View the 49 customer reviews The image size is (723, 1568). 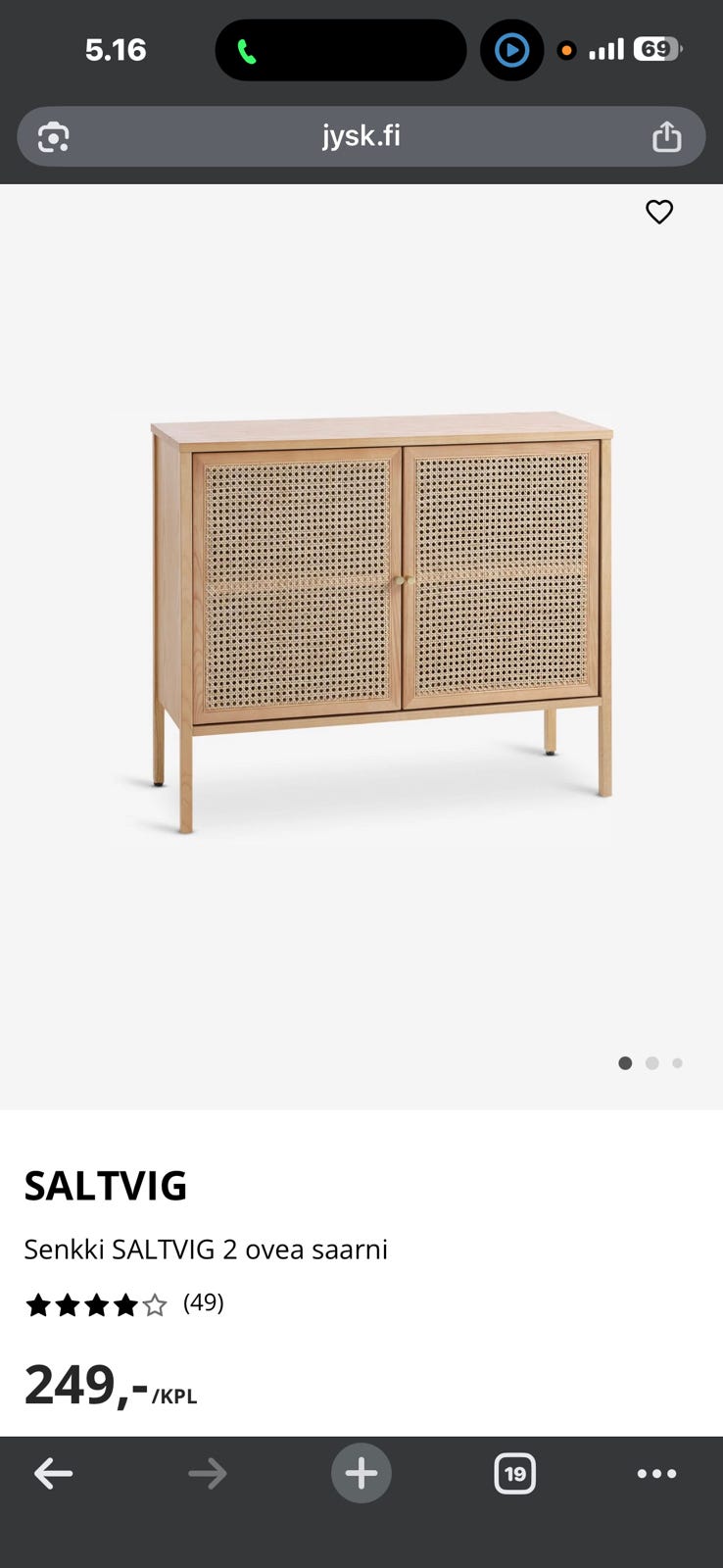[204, 1302]
